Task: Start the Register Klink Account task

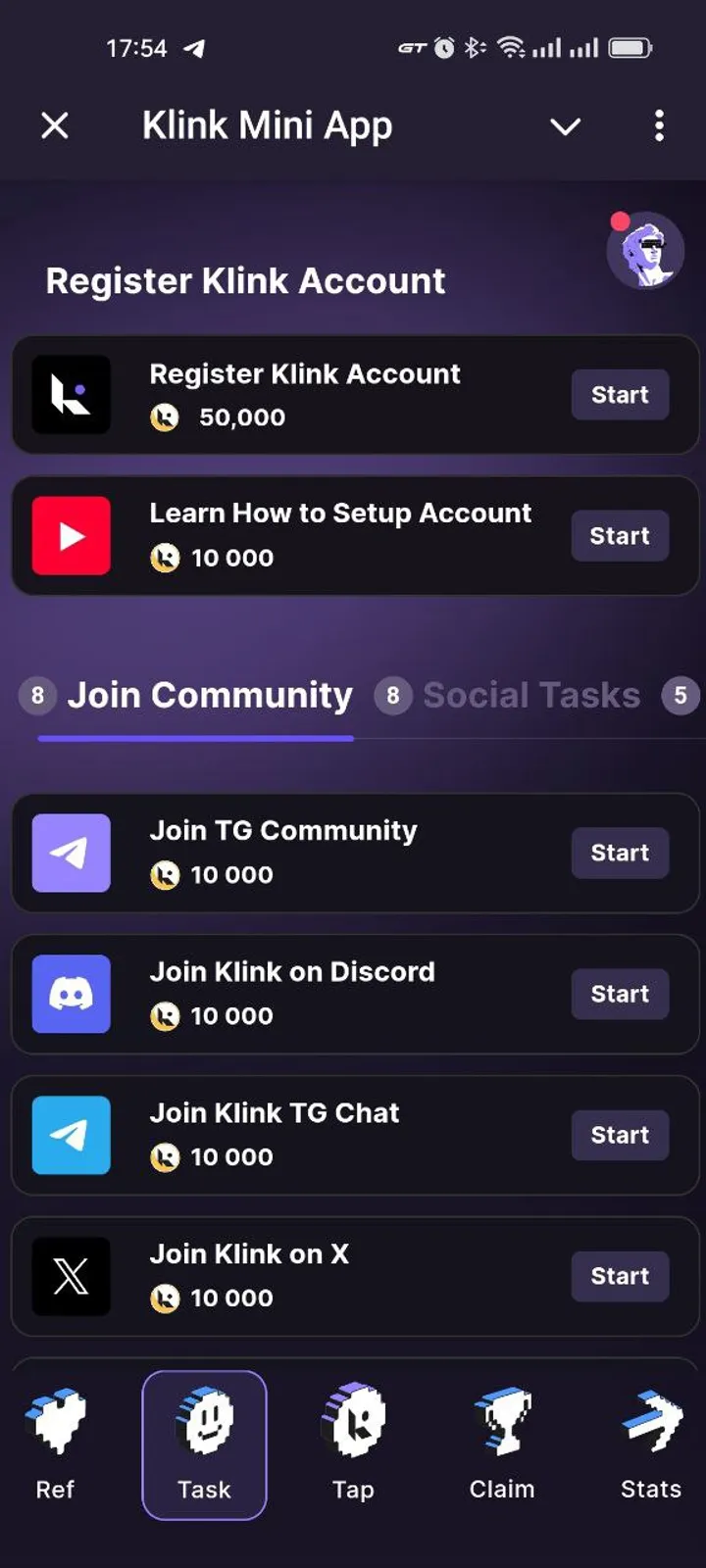Action: [620, 395]
